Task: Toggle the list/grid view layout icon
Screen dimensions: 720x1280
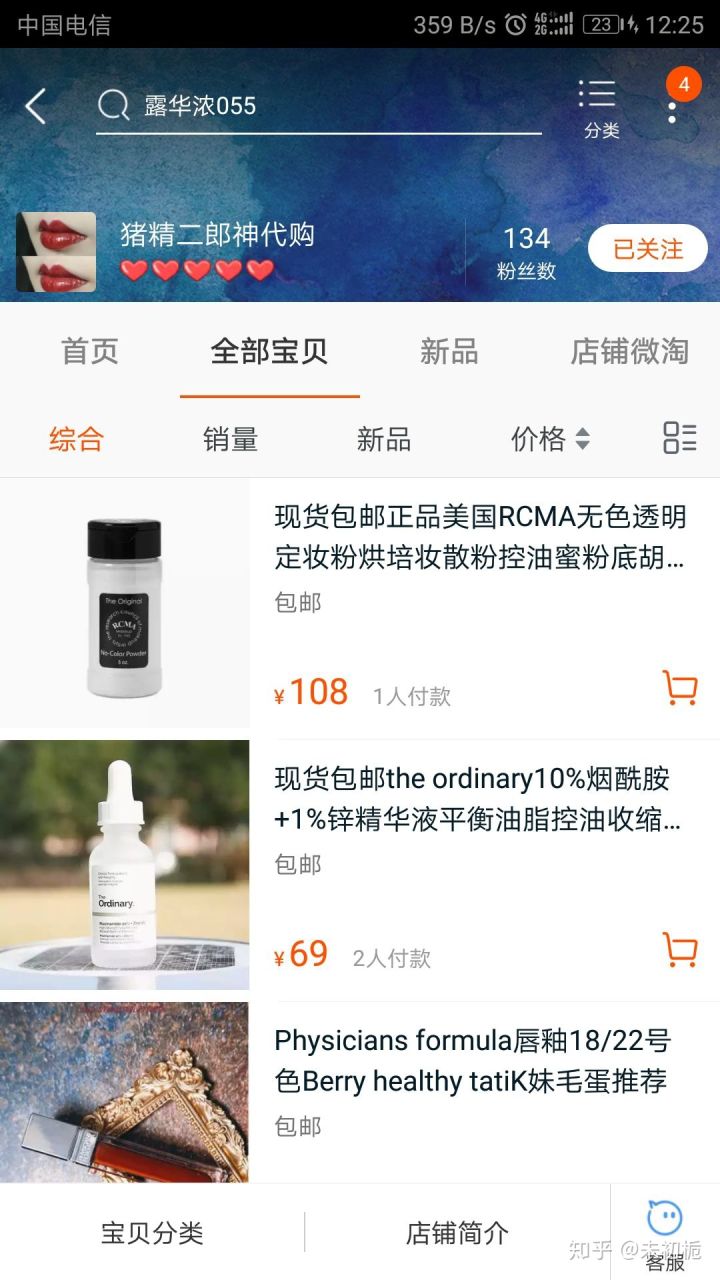Action: [x=680, y=438]
